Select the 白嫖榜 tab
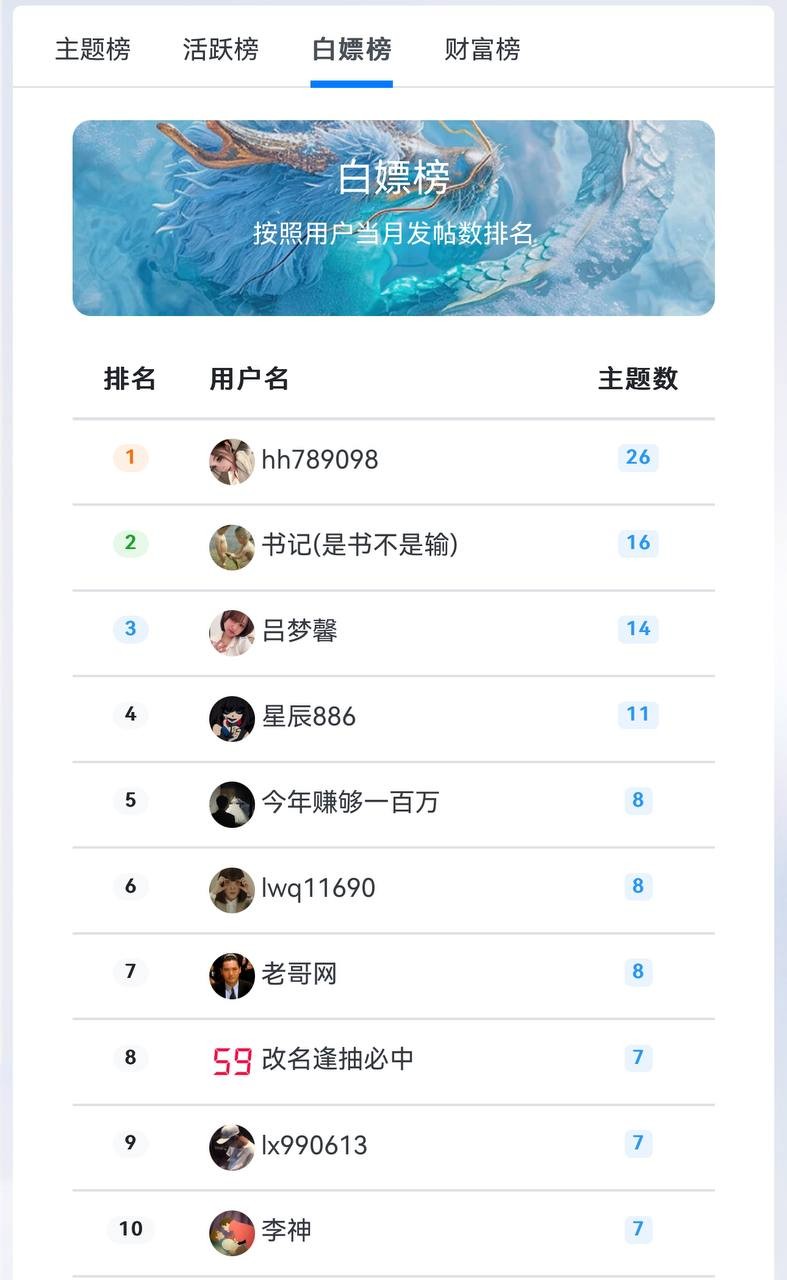The width and height of the screenshot is (787, 1280). (351, 49)
